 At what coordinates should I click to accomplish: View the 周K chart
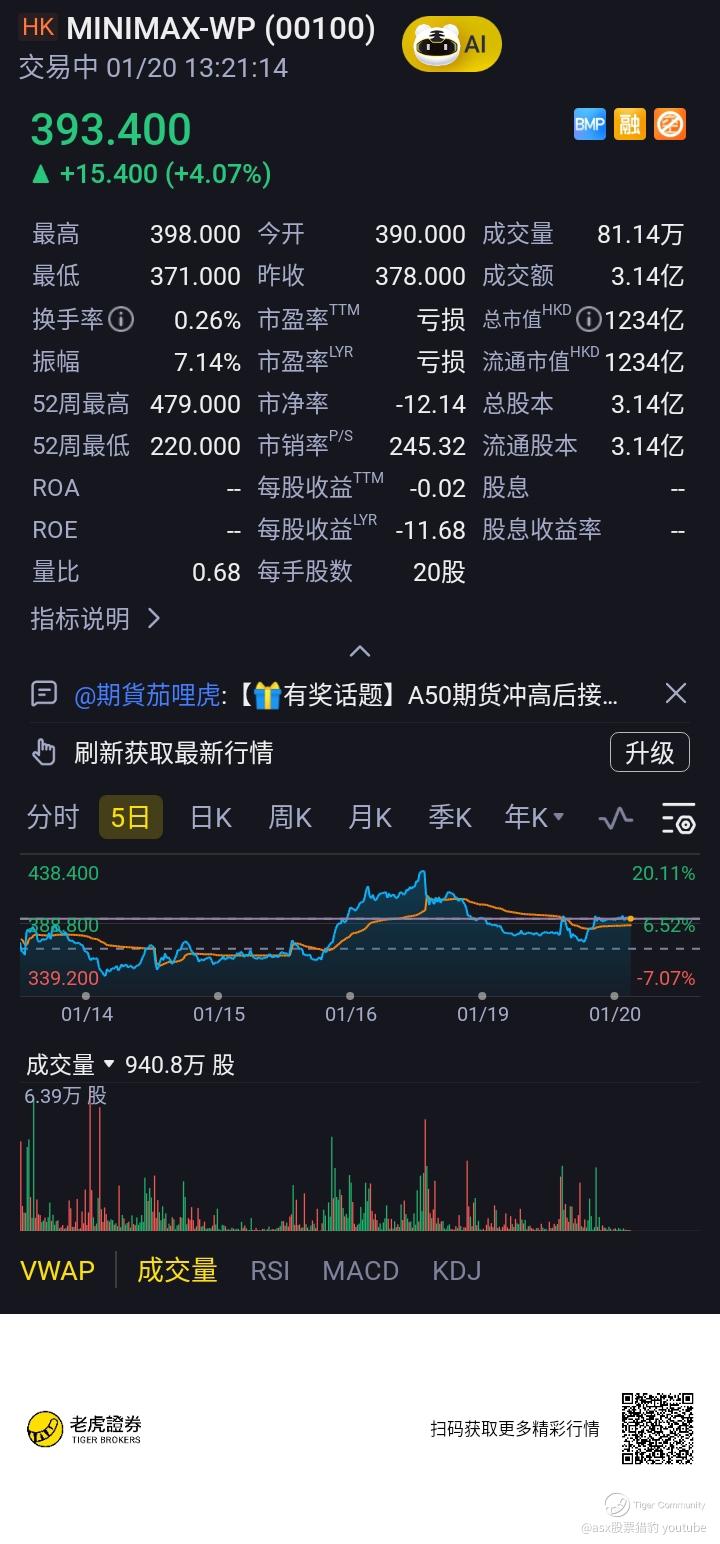tap(289, 817)
